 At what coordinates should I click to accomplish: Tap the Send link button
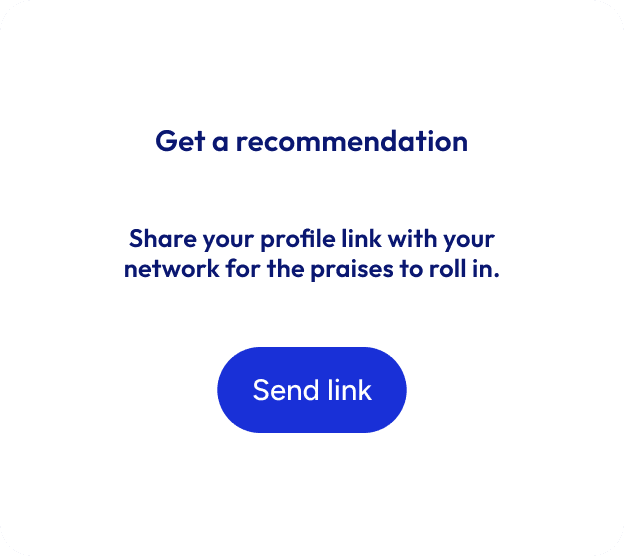pyautogui.click(x=312, y=390)
